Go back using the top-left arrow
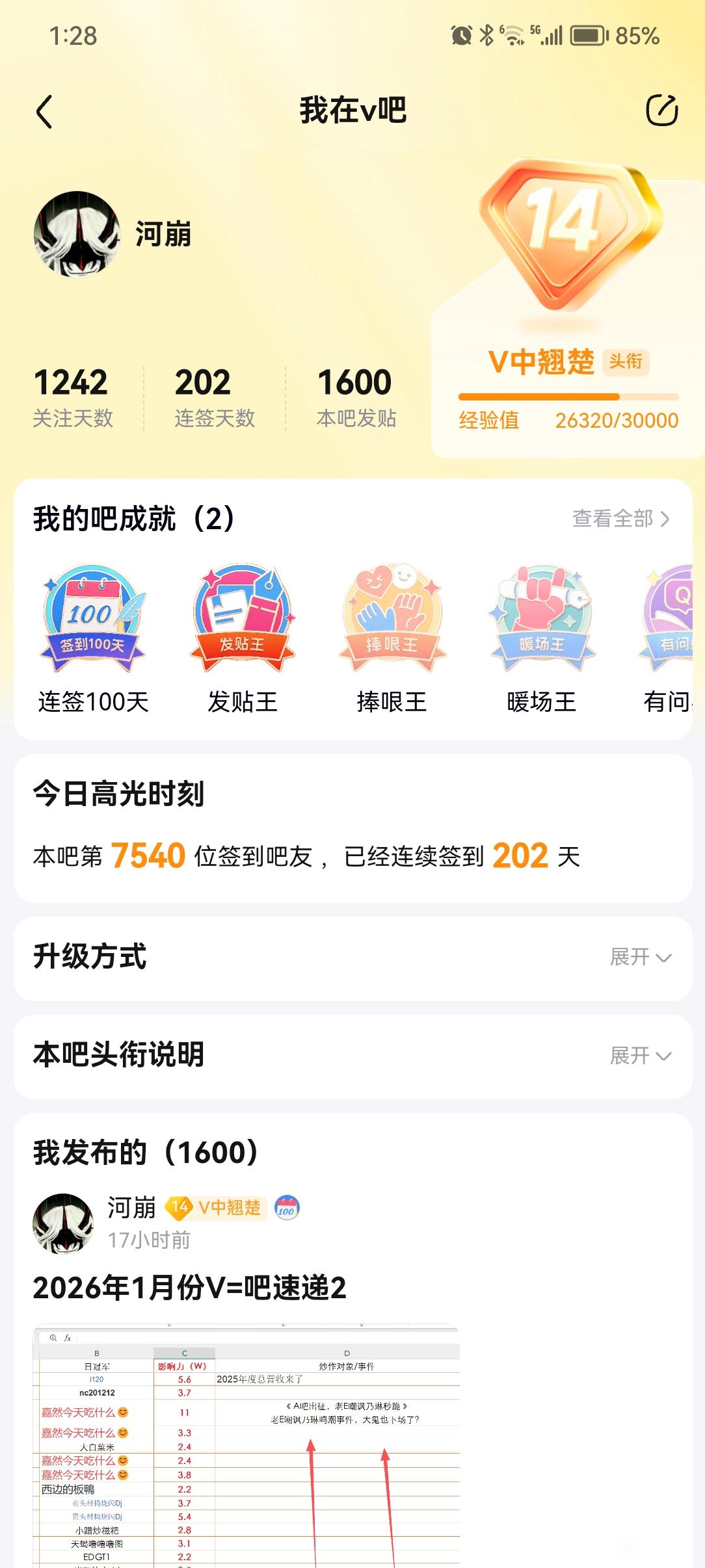 pos(44,111)
